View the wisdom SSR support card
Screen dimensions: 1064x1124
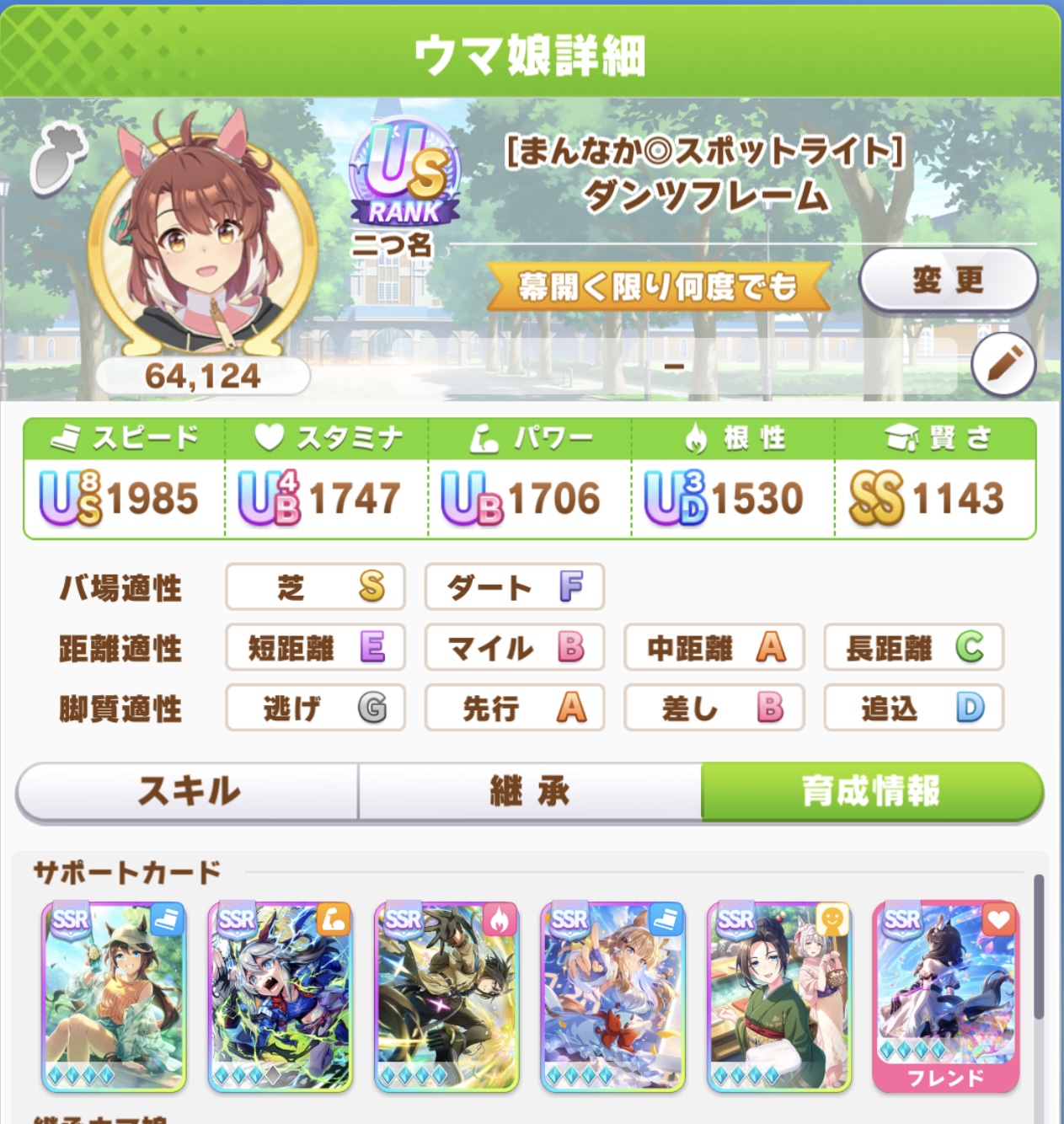779,996
